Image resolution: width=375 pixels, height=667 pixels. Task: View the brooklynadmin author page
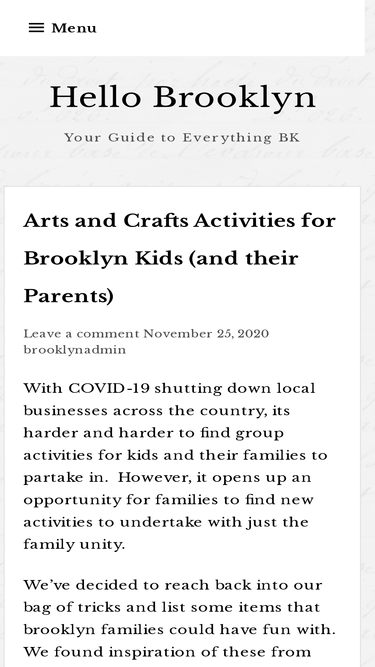coord(75,350)
